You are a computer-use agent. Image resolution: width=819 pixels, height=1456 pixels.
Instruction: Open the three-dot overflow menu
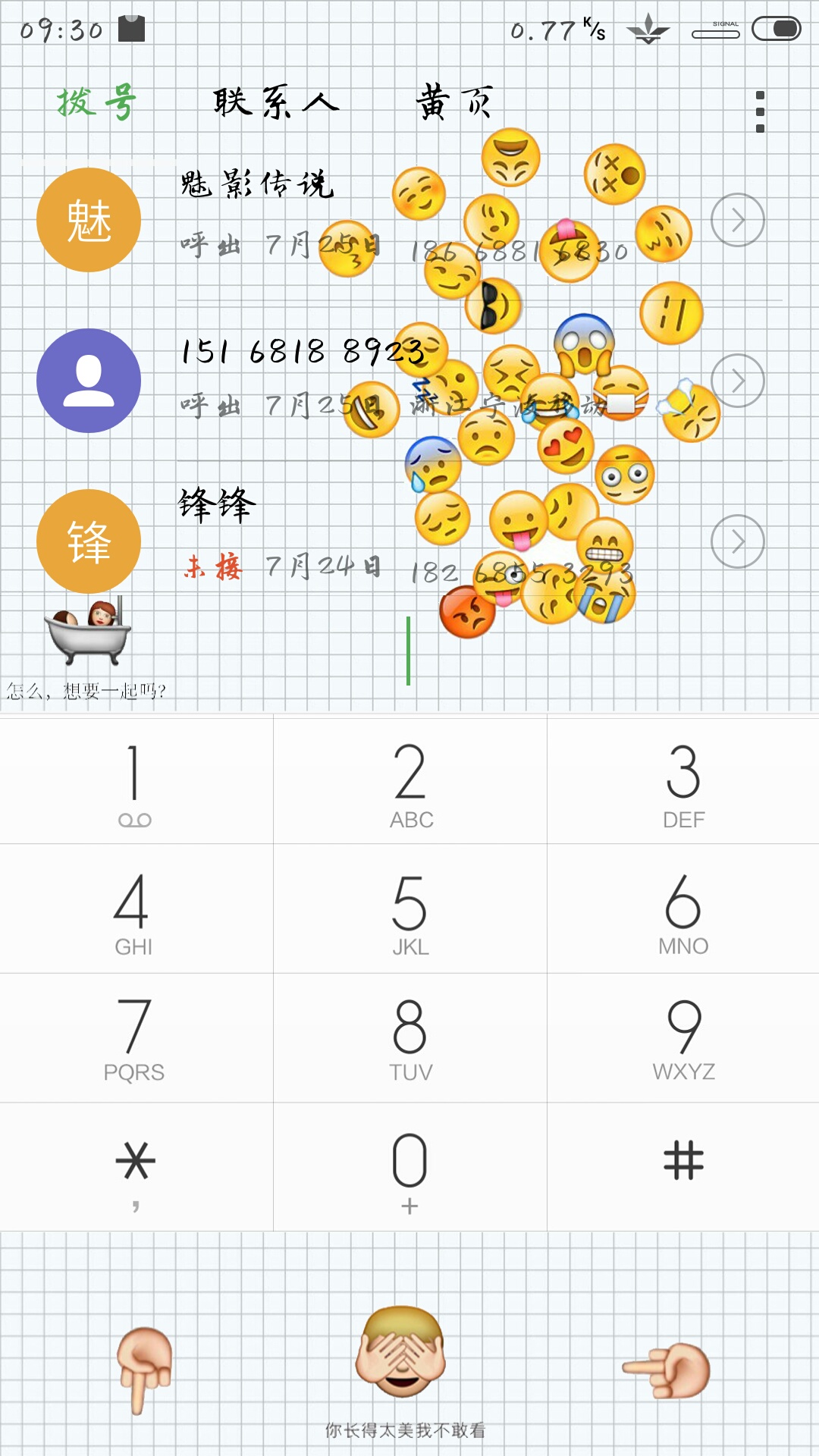pyautogui.click(x=760, y=111)
